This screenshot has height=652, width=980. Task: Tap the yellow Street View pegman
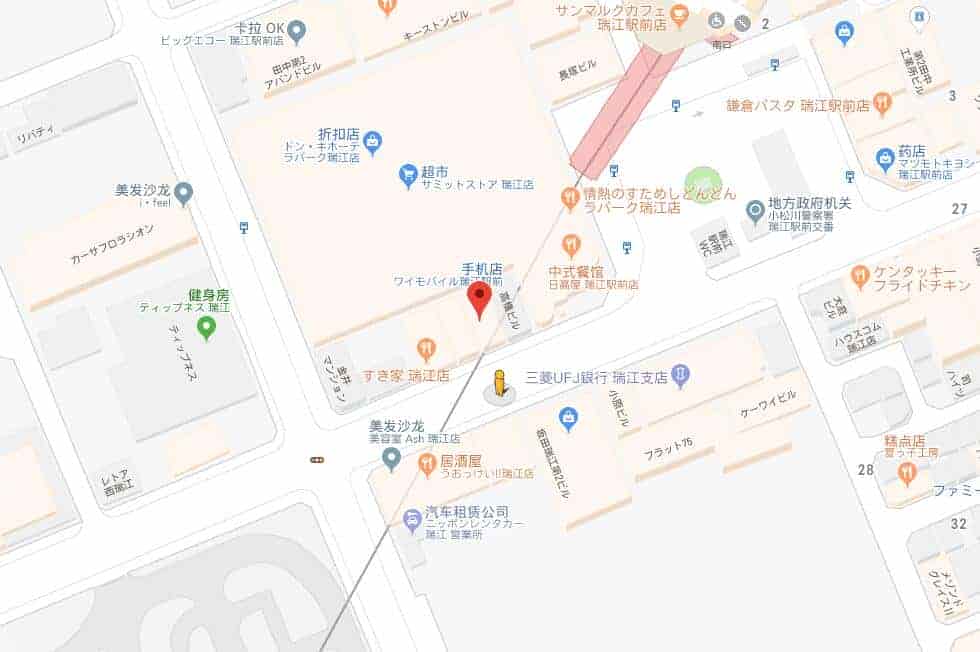coord(500,385)
